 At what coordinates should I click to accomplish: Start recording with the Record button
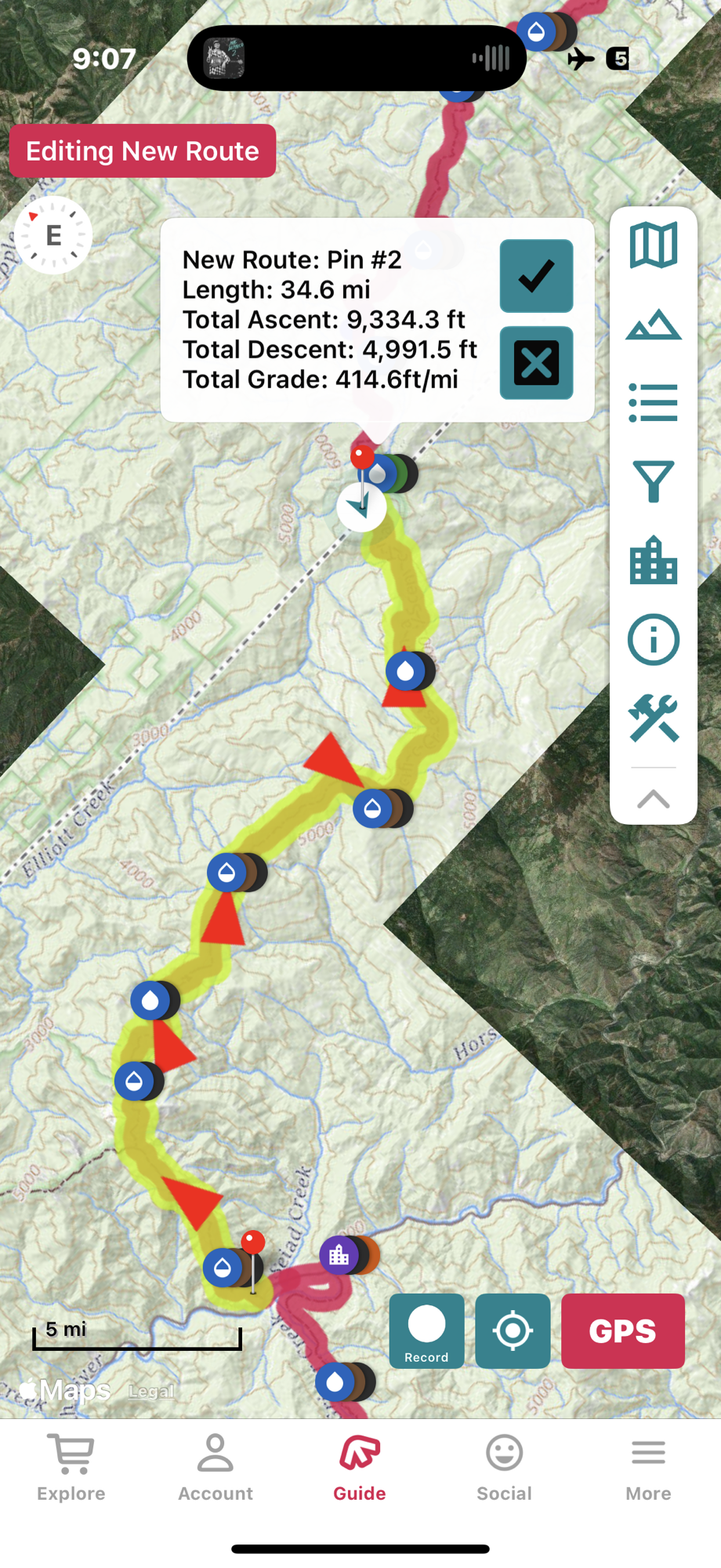[x=426, y=1330]
